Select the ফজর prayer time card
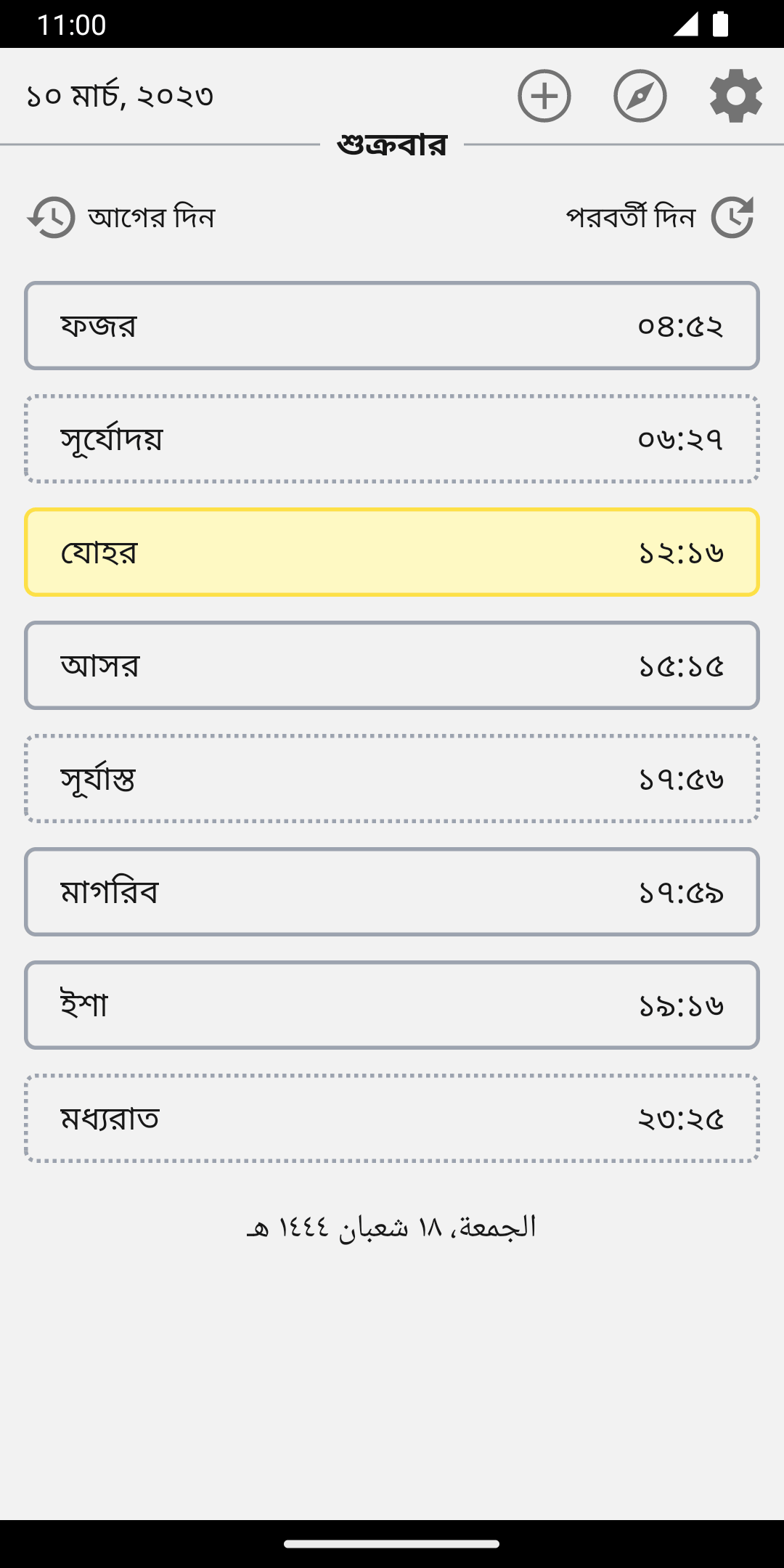 392,326
